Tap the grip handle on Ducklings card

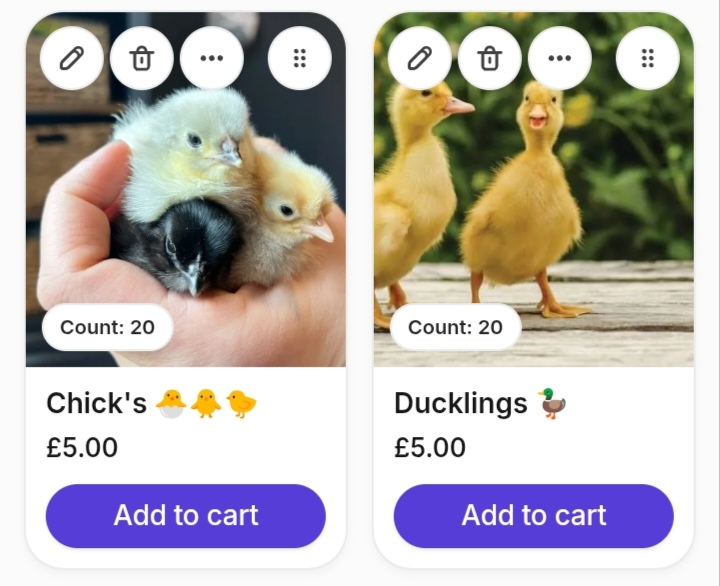[647, 58]
